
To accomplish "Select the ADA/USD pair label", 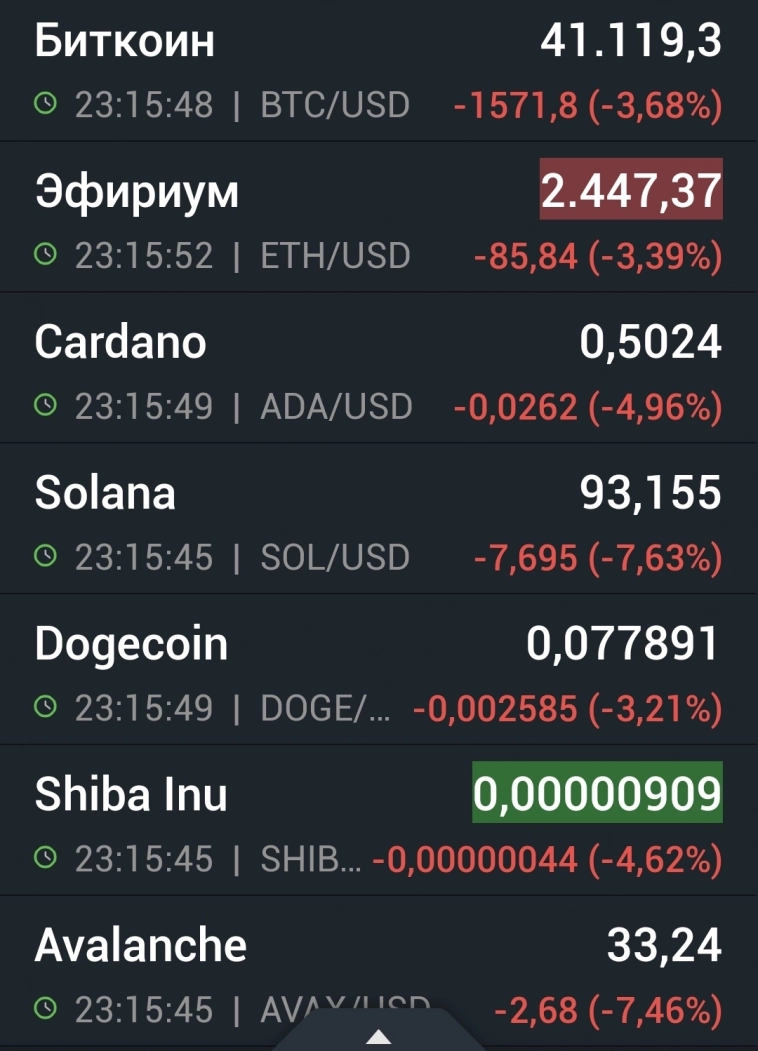I will [335, 406].
